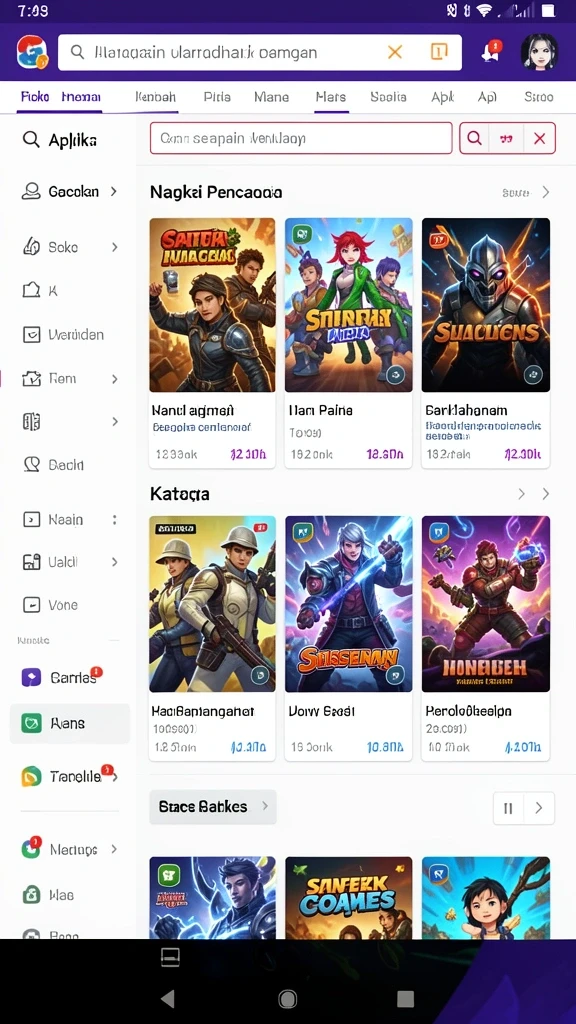Open the Soko sidebar item
The width and height of the screenshot is (576, 1024).
[70, 247]
